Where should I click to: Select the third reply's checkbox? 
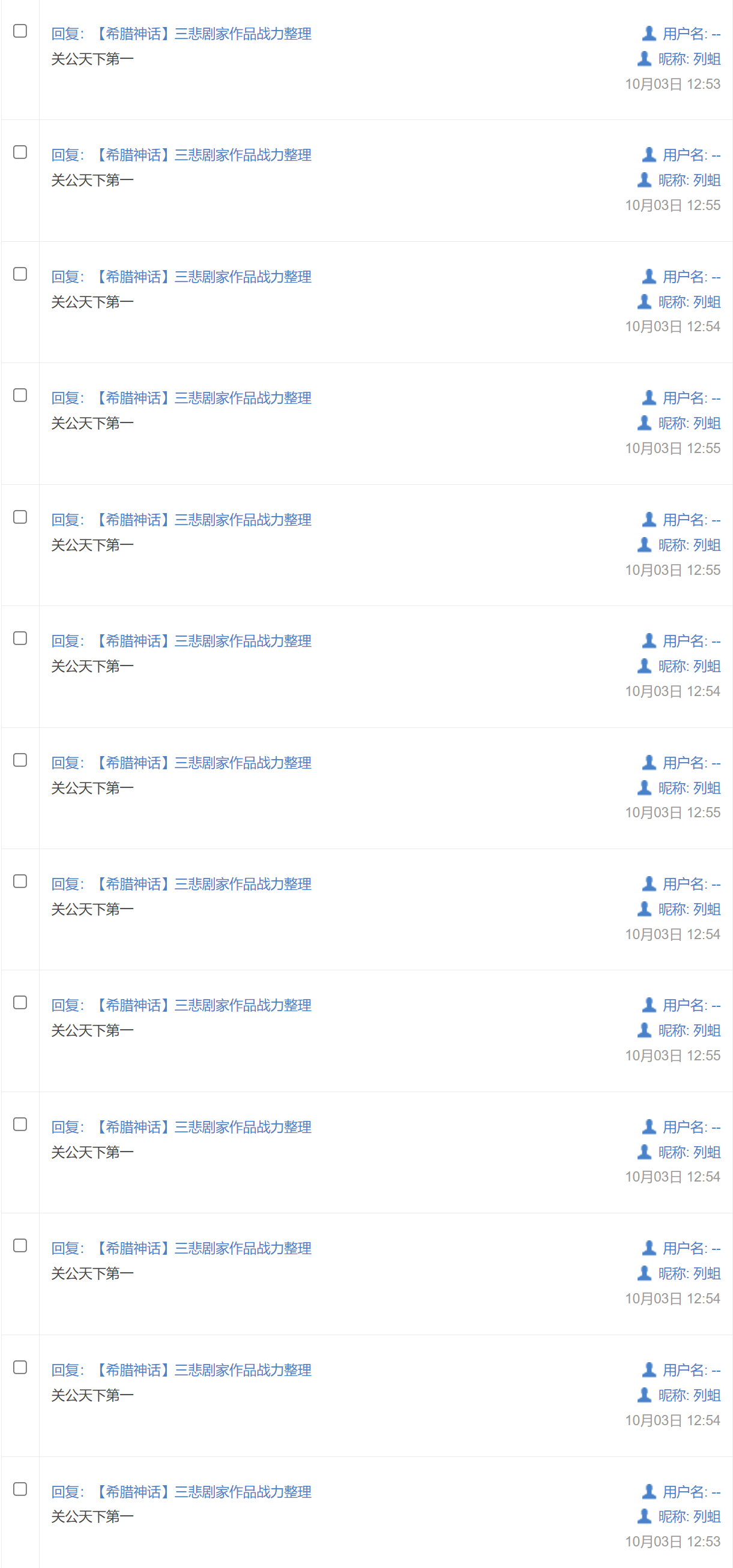(20, 274)
